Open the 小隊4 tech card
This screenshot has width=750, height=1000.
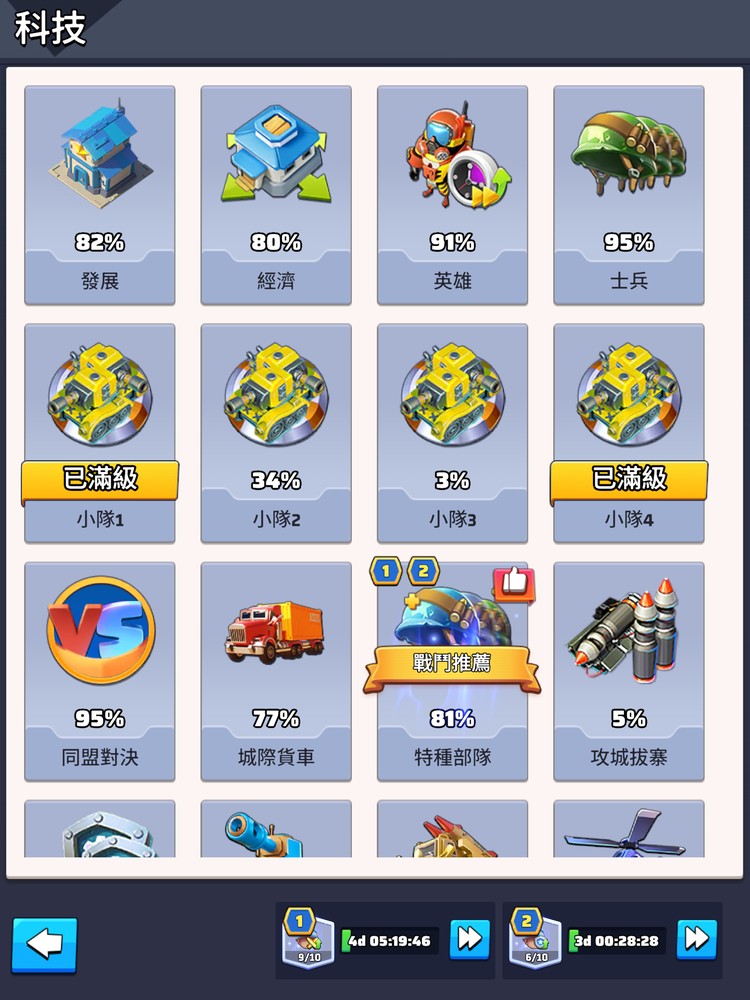click(x=629, y=432)
